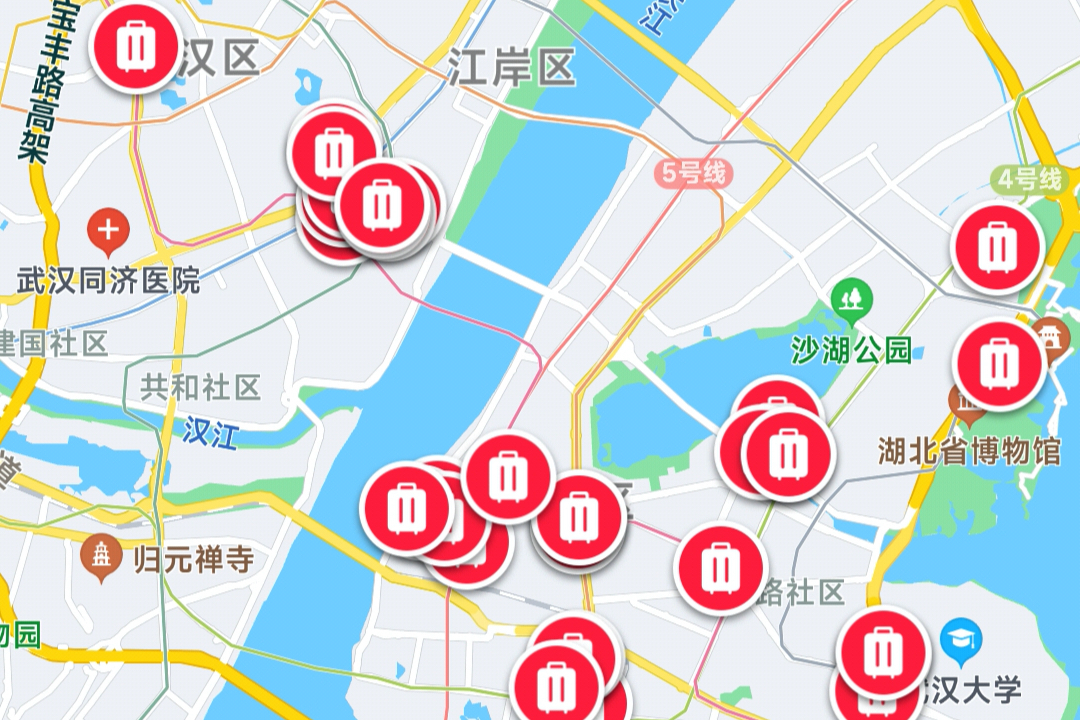The height and width of the screenshot is (720, 1080).
Task: Select the luggage pin beside 汉区 label
Action: point(133,46)
